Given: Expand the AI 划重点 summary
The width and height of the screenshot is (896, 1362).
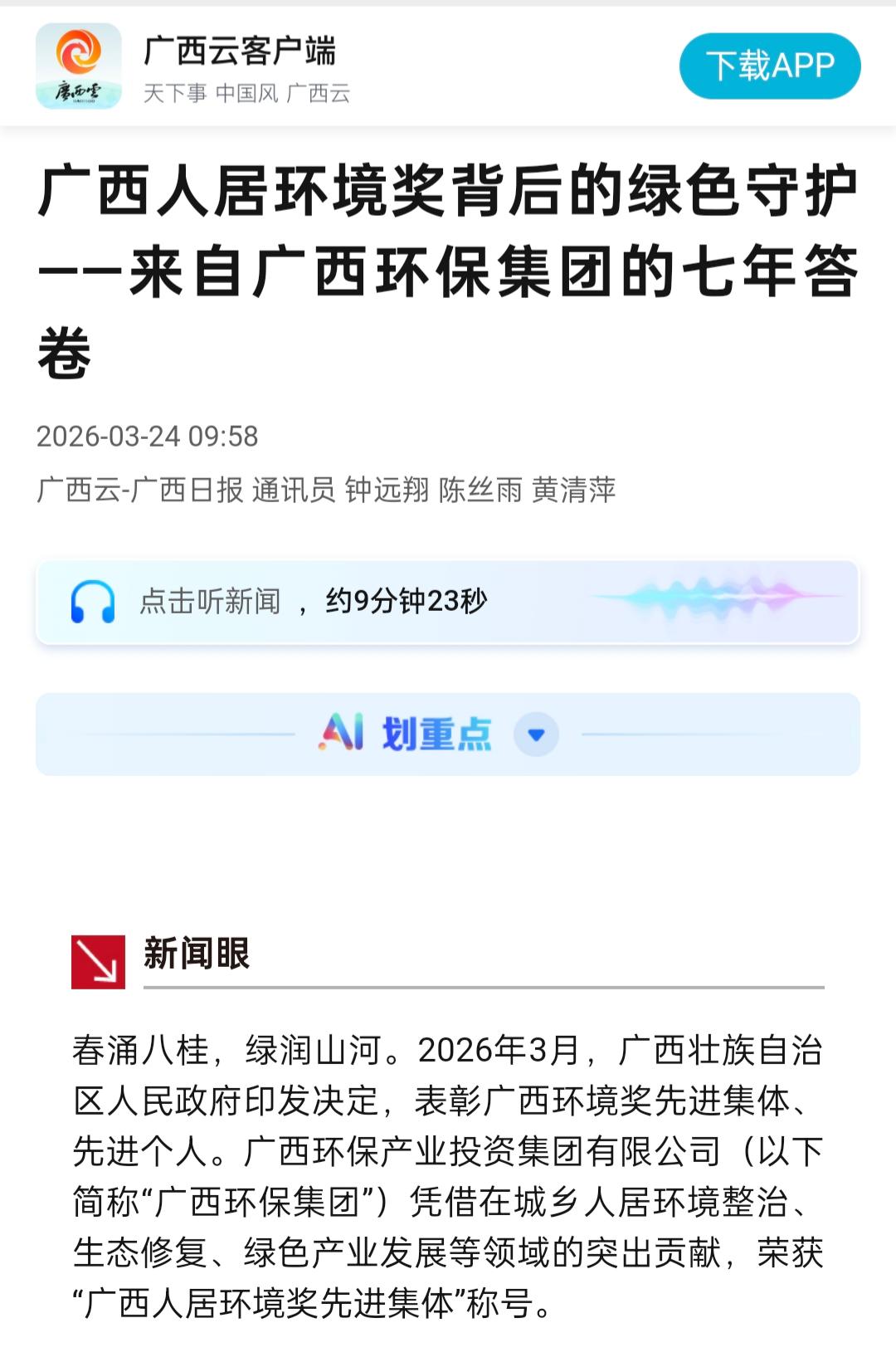Looking at the screenshot, I should [x=535, y=735].
